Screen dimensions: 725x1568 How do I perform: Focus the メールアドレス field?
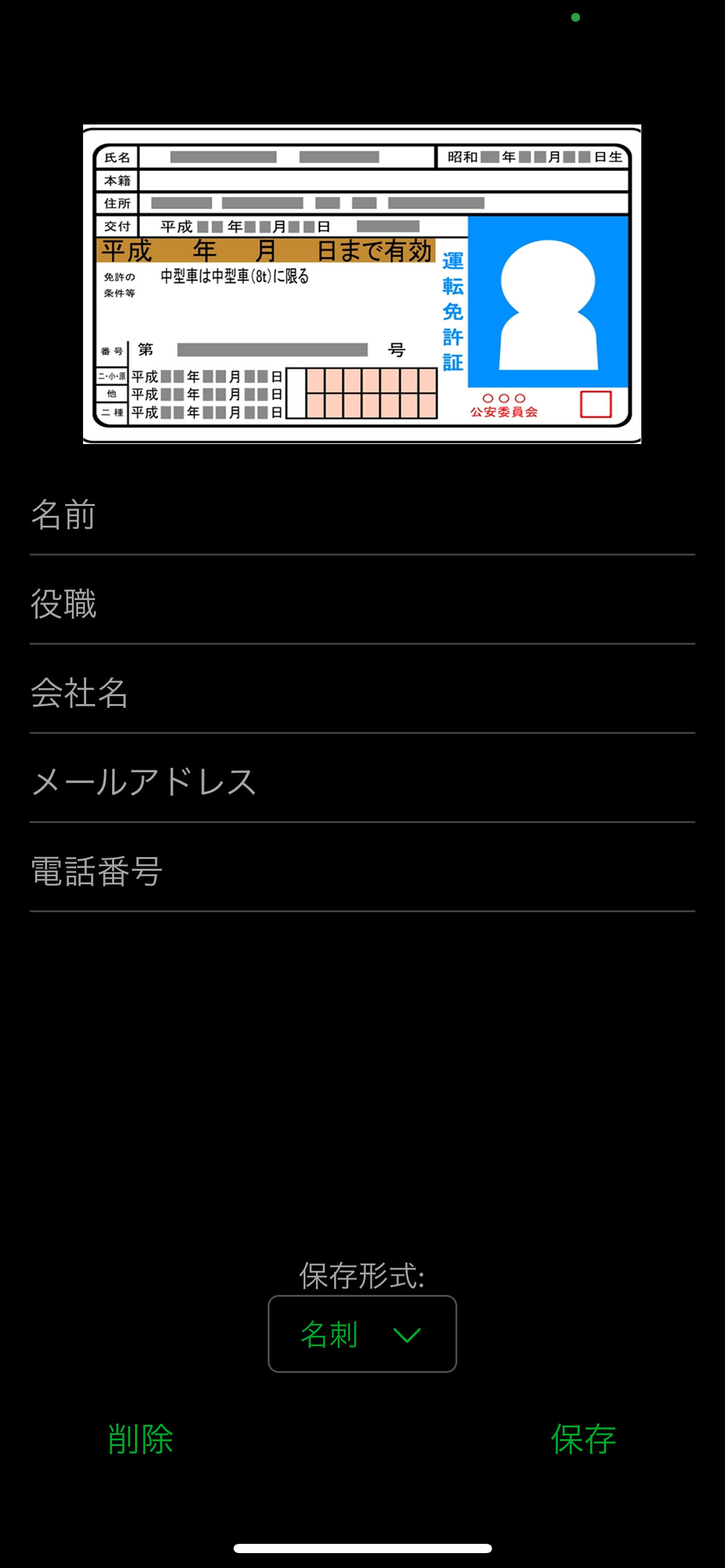click(362, 782)
